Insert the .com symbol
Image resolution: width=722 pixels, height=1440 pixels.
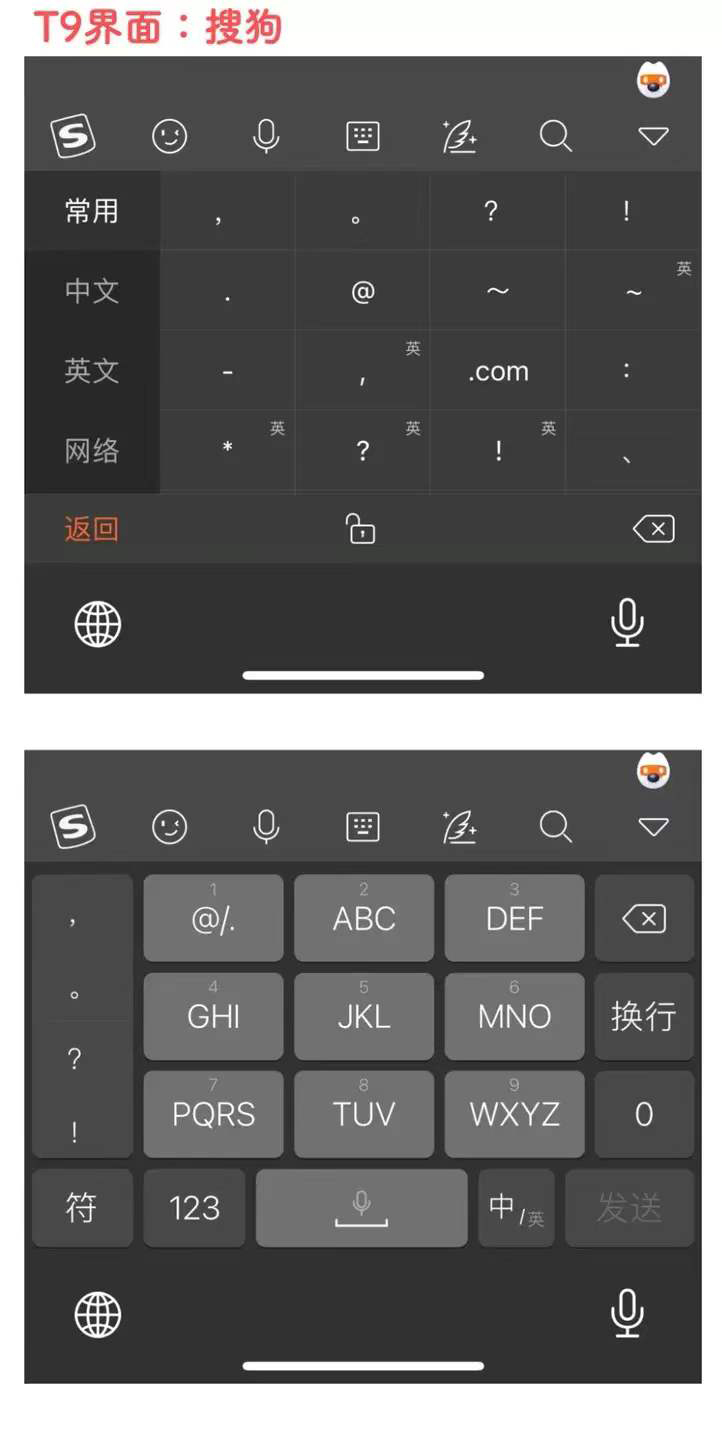[497, 371]
